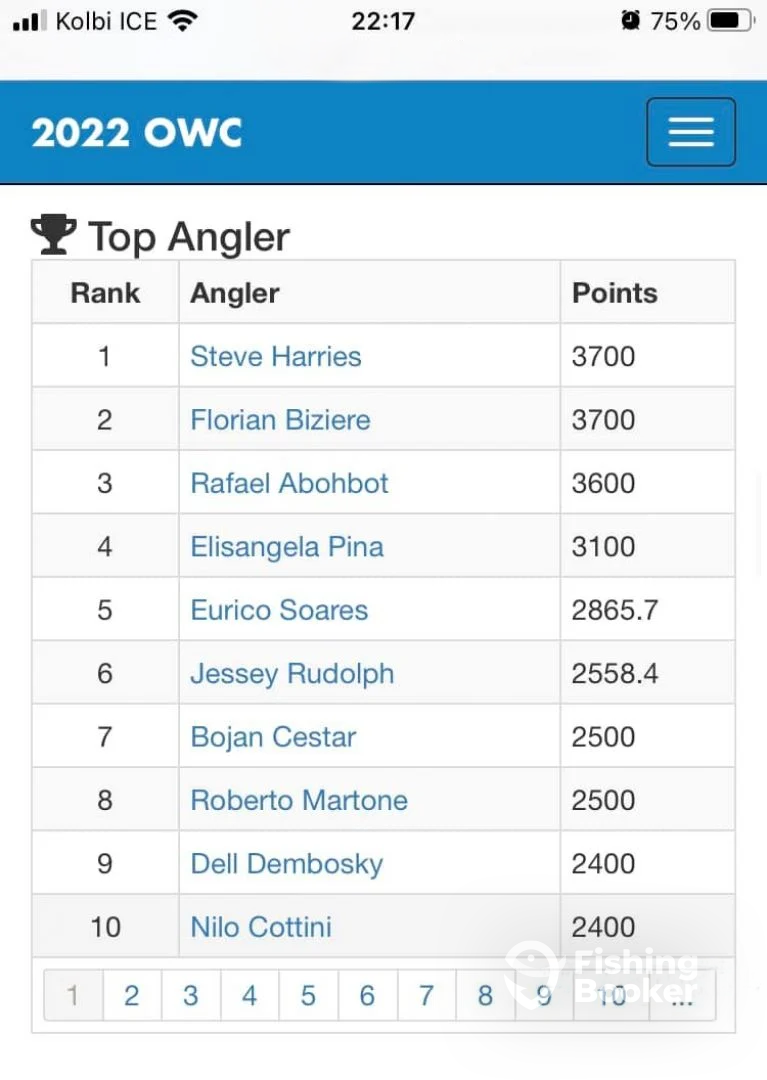
Task: Jump to page 3 of Top Angler
Action: pyautogui.click(x=190, y=995)
